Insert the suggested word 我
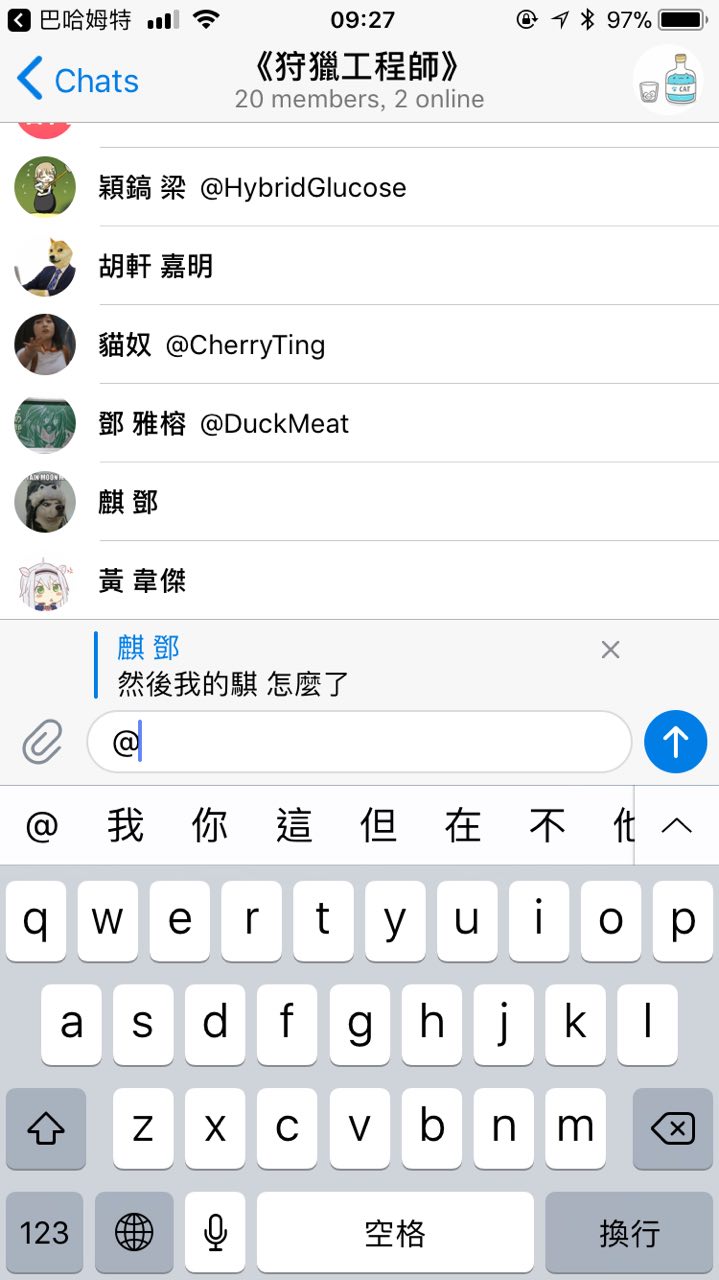Screen dimensions: 719x1280 click(126, 826)
